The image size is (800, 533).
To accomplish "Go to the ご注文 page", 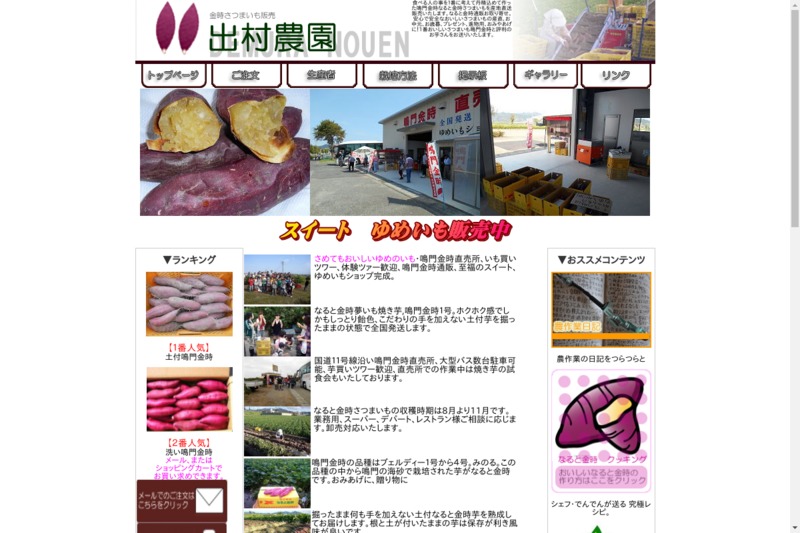I will pyautogui.click(x=246, y=75).
